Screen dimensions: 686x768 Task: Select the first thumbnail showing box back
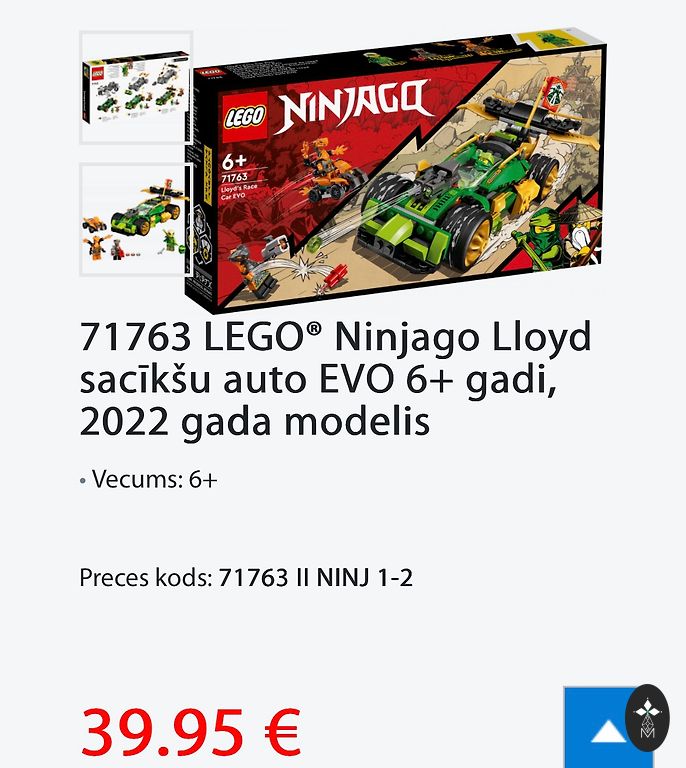point(135,87)
